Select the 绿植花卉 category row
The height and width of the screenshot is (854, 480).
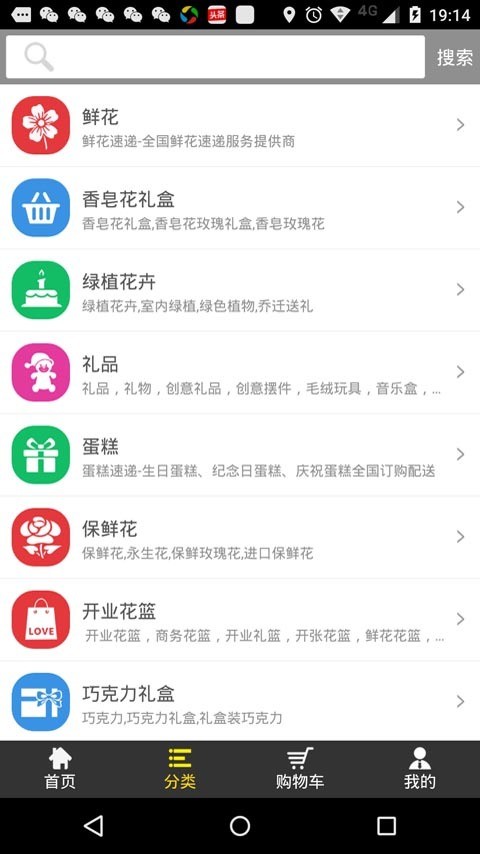(240, 290)
